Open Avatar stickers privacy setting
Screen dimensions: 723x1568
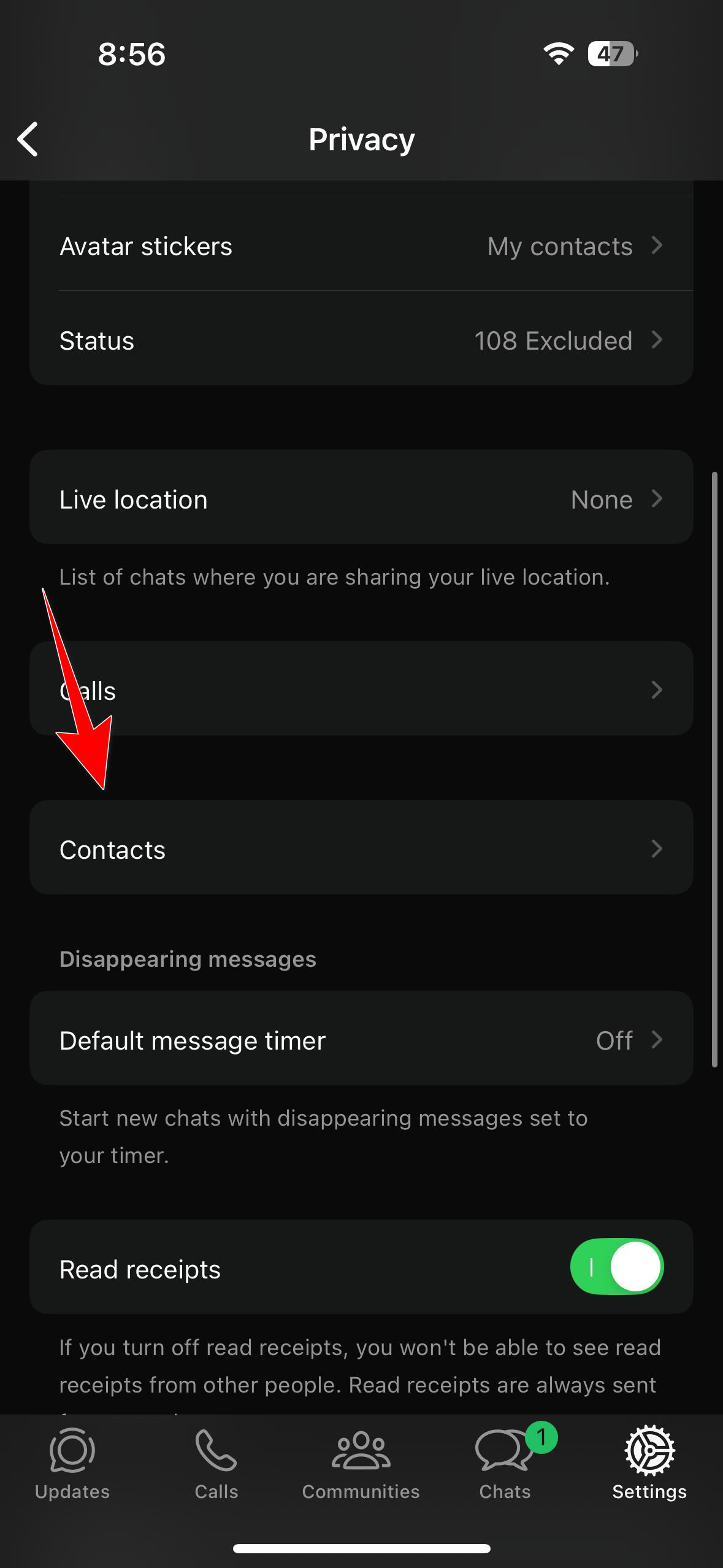tap(361, 246)
